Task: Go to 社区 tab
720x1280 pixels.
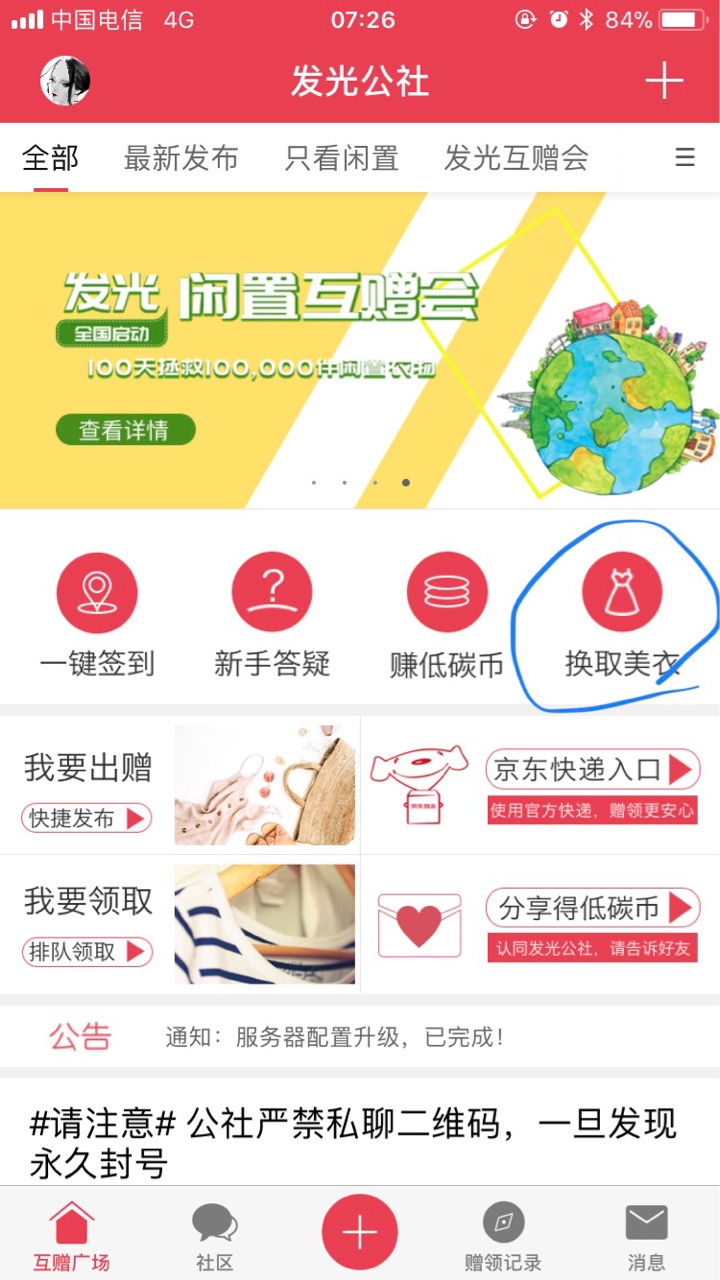Action: tap(214, 1237)
